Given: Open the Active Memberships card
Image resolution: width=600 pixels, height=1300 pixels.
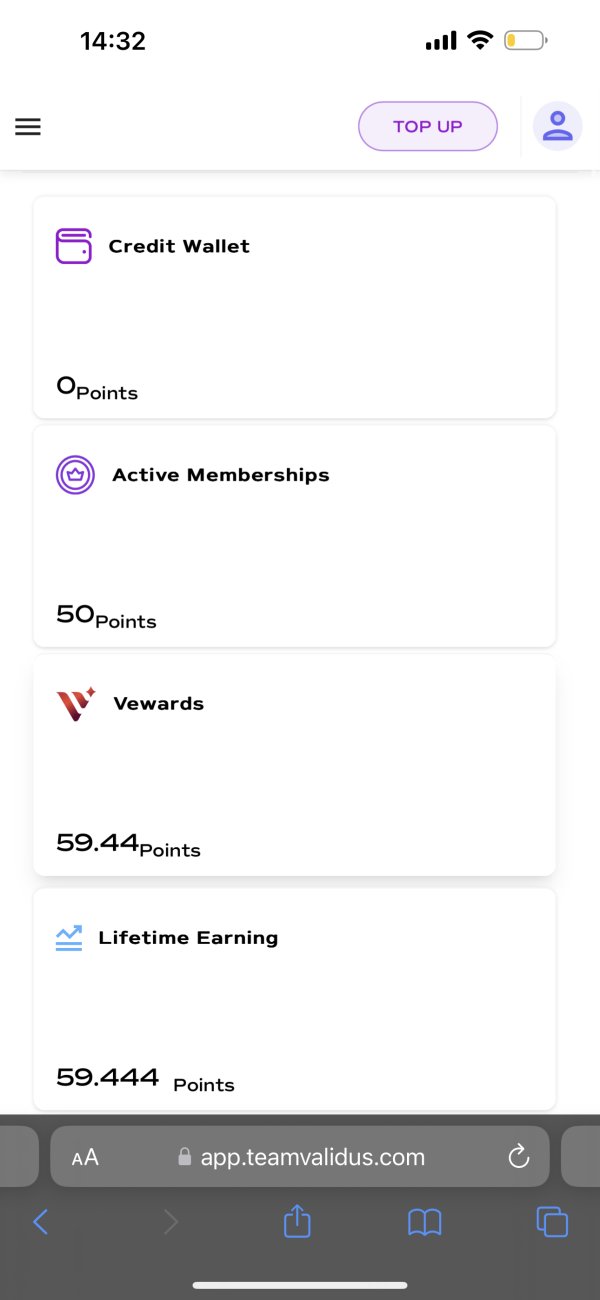Looking at the screenshot, I should coord(294,536).
